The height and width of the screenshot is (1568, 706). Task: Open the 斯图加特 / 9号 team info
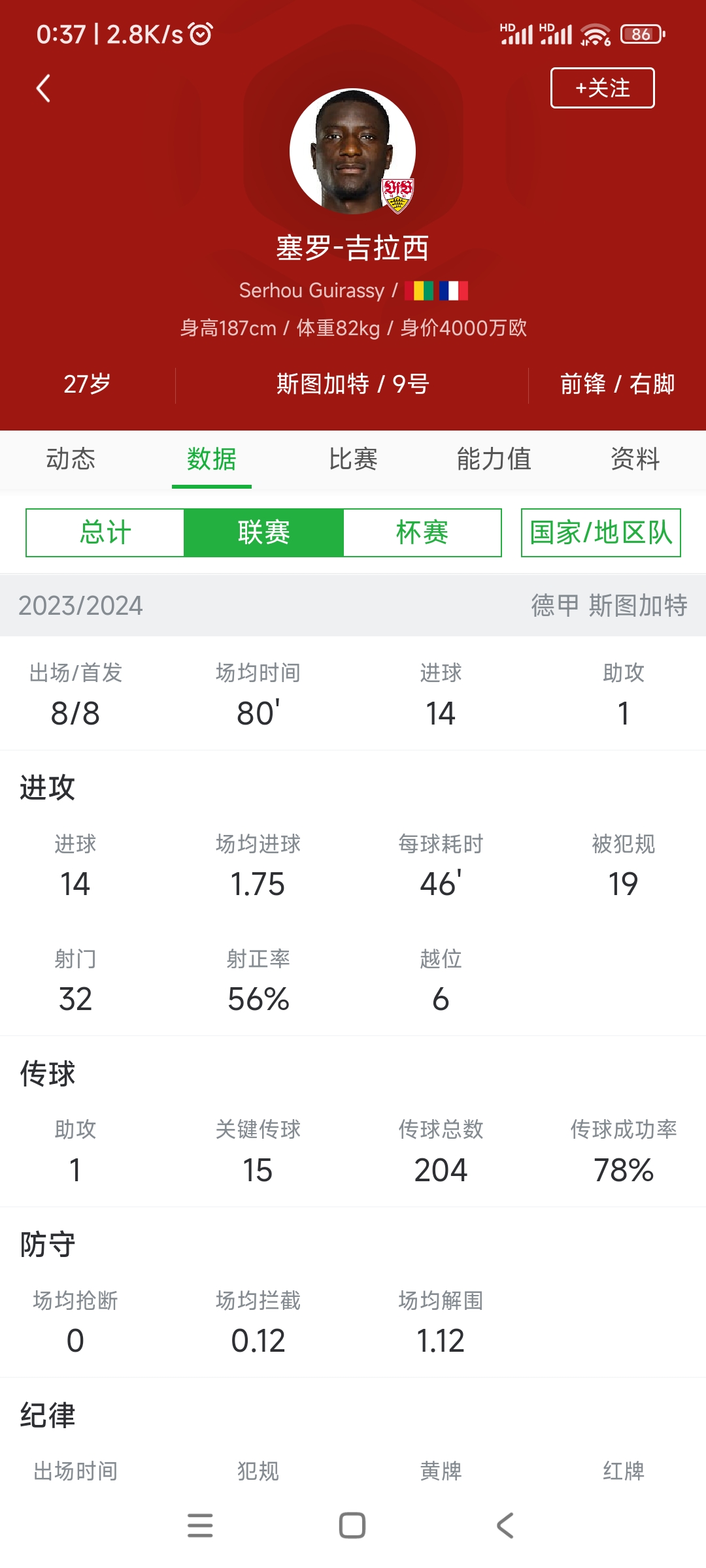pyautogui.click(x=352, y=384)
